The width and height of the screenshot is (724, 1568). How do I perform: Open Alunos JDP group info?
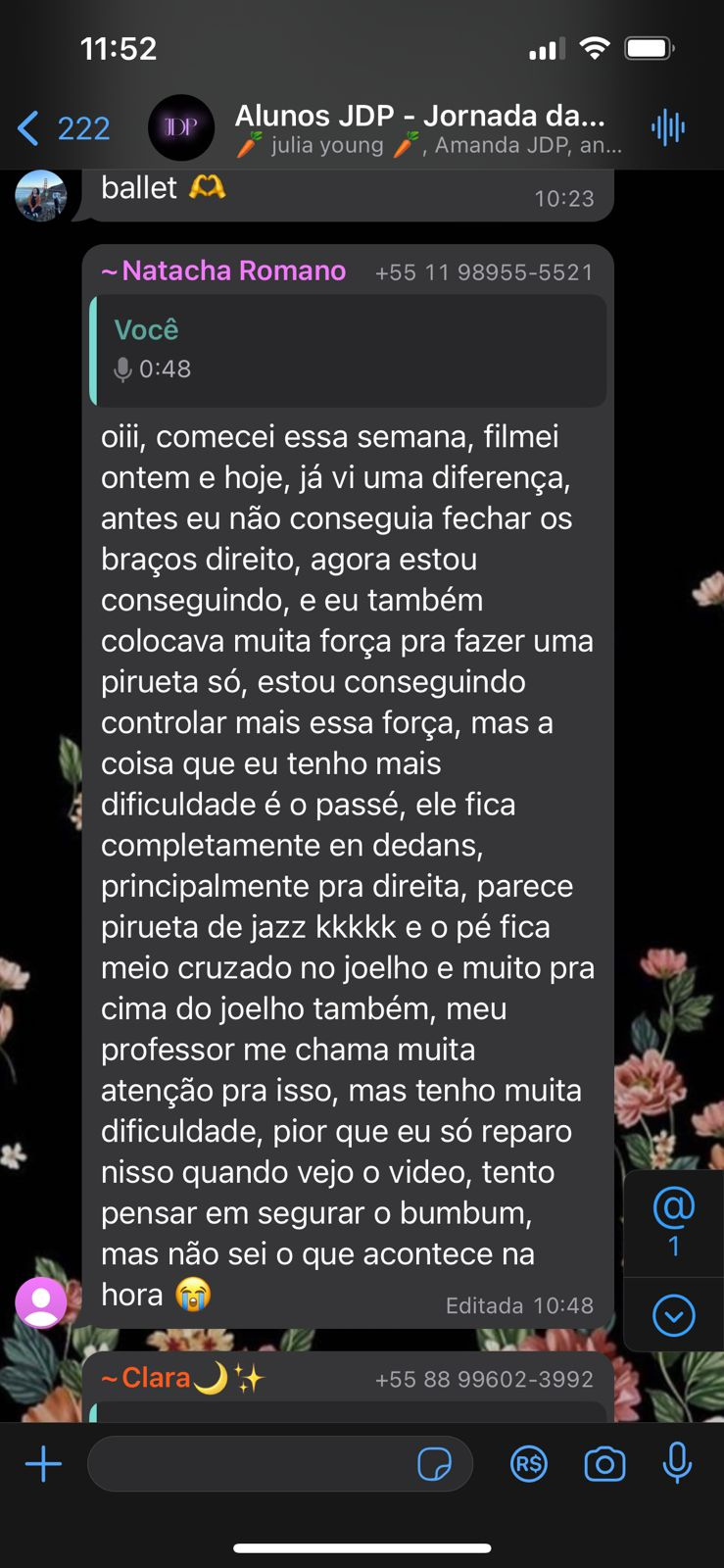[421, 128]
